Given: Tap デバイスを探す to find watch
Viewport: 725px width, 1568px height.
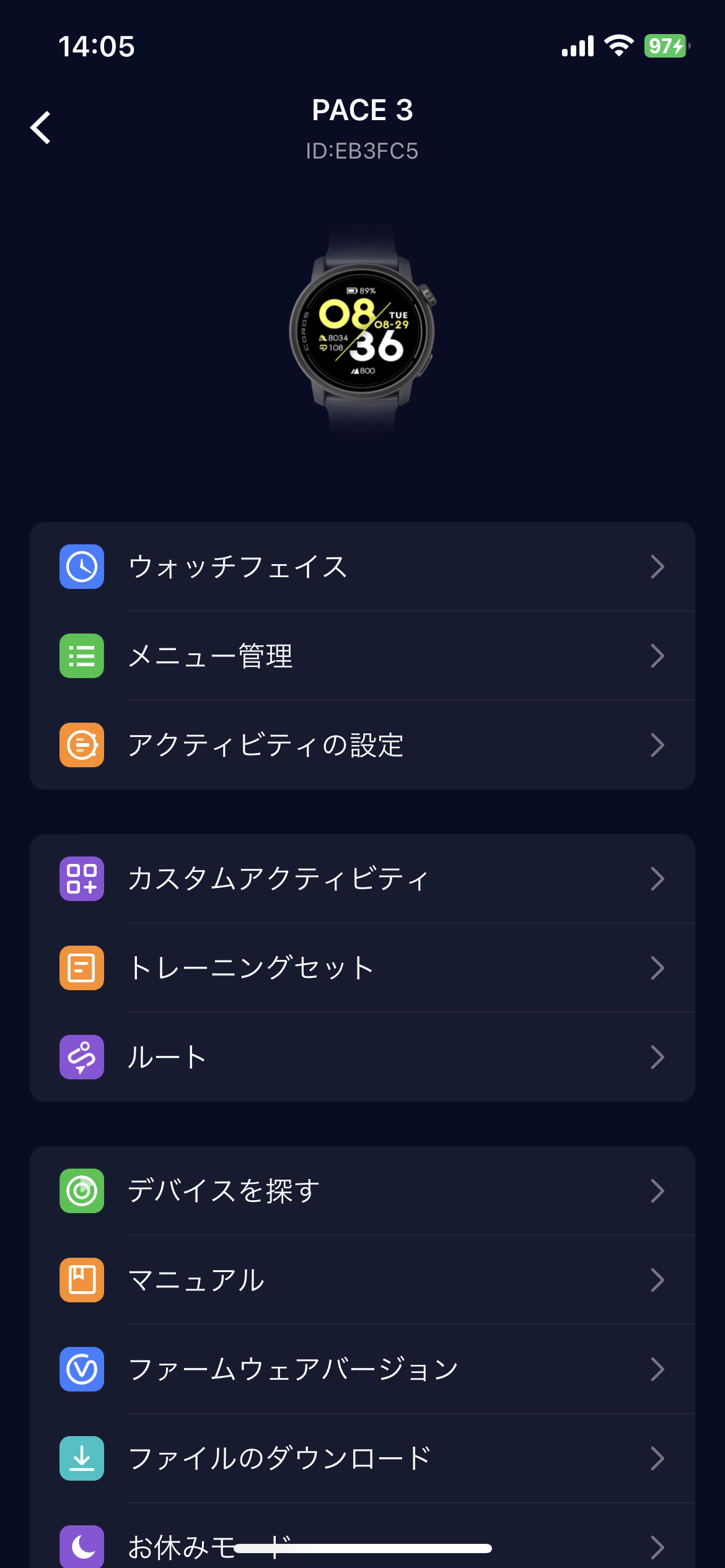Looking at the screenshot, I should (x=362, y=1191).
